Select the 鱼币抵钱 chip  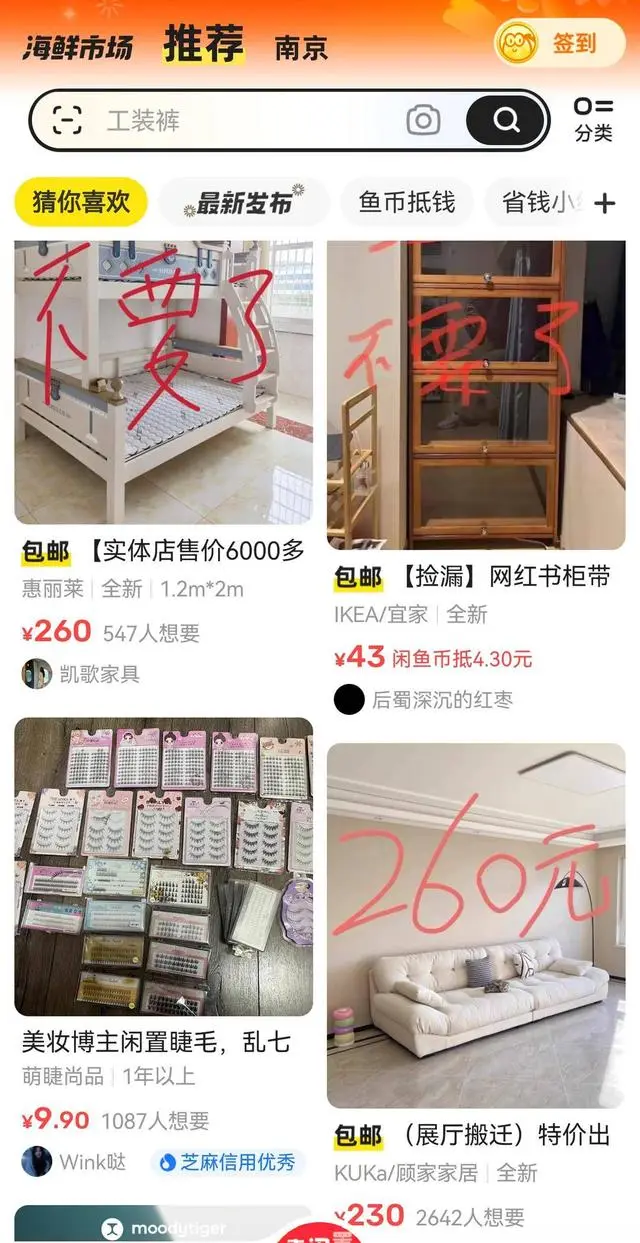(406, 202)
